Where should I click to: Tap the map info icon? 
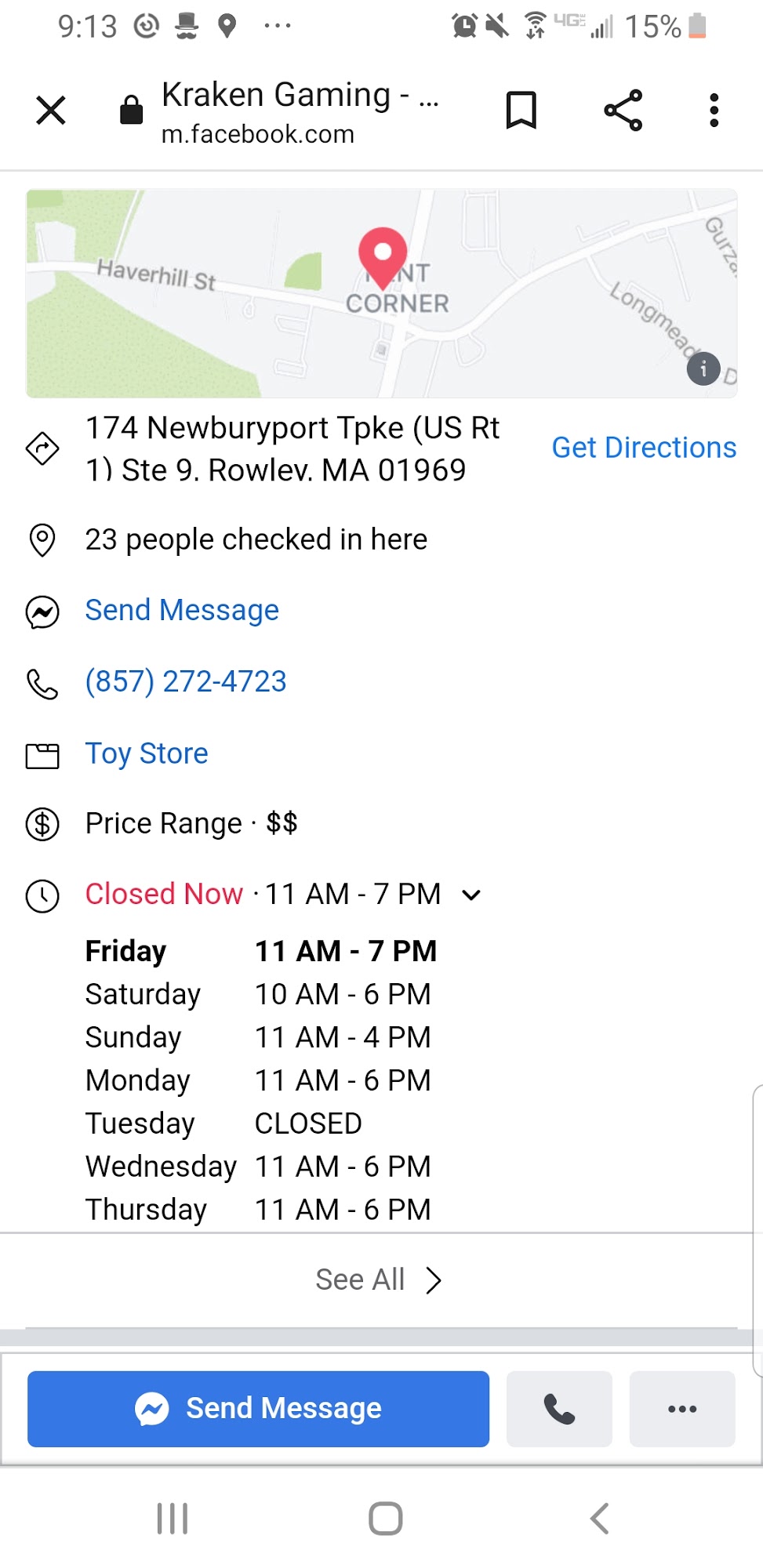[x=703, y=368]
